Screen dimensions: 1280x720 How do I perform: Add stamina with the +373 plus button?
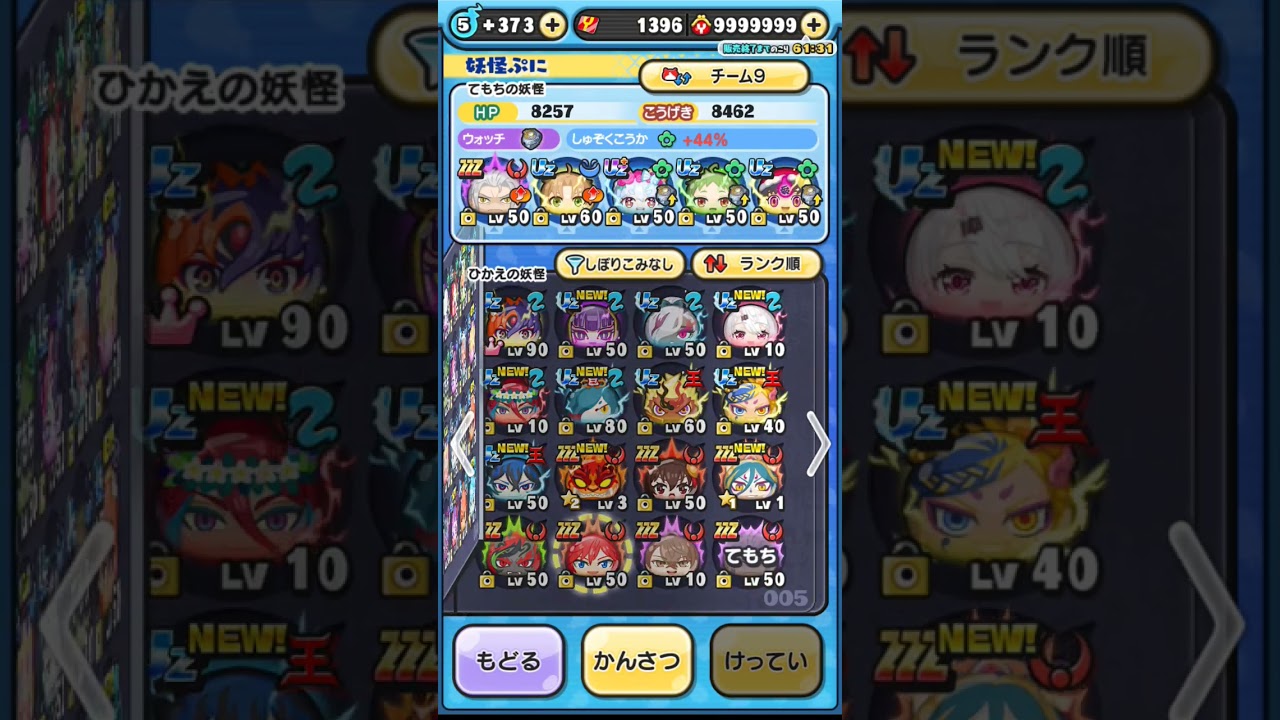click(x=552, y=25)
